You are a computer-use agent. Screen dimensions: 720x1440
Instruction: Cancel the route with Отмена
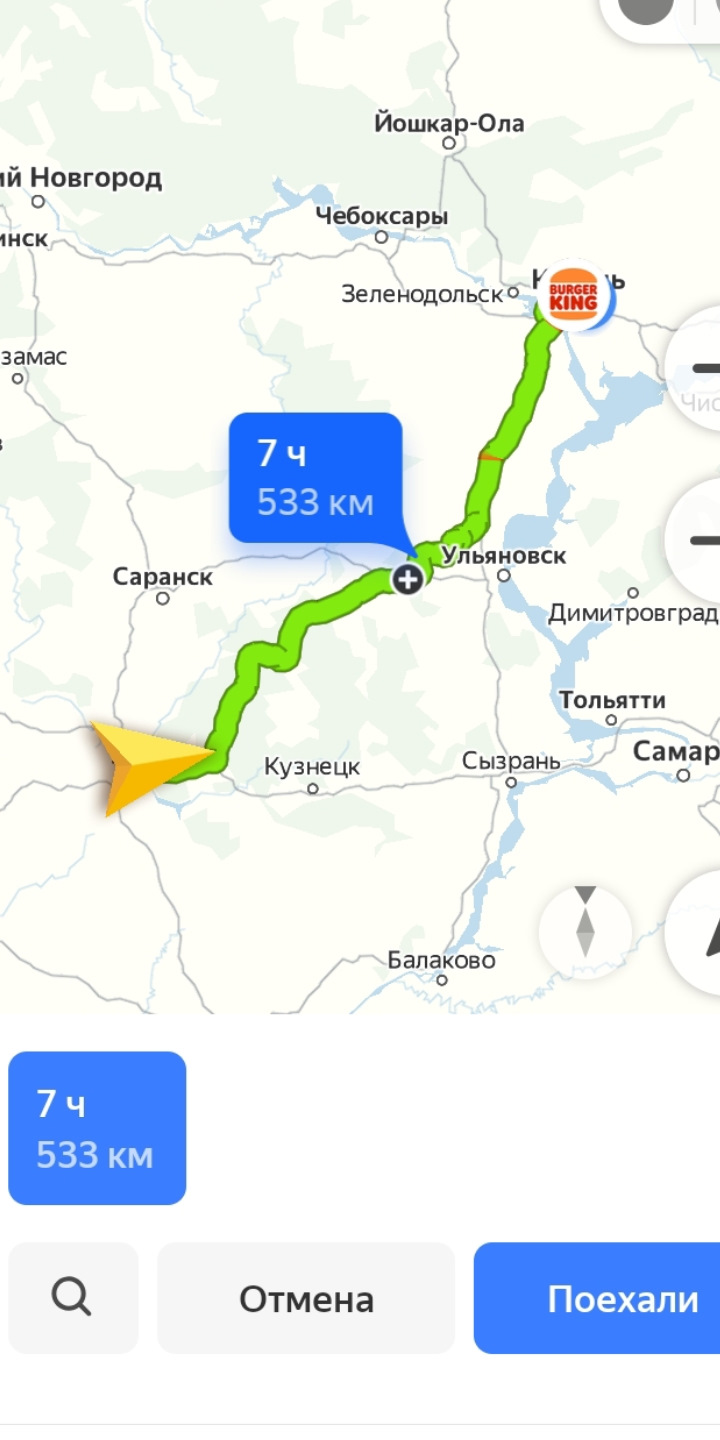306,1298
